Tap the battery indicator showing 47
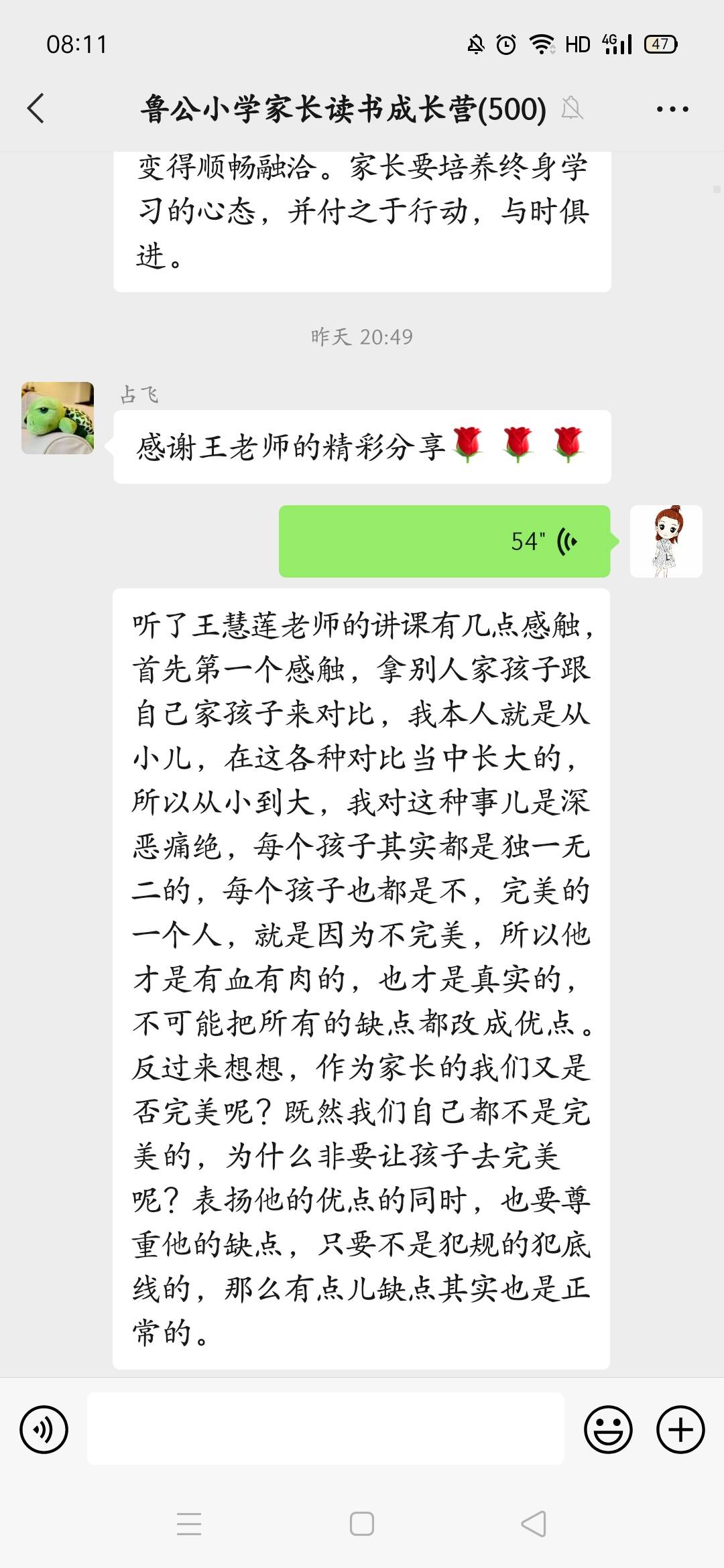The height and width of the screenshot is (1568, 724). pos(660,44)
